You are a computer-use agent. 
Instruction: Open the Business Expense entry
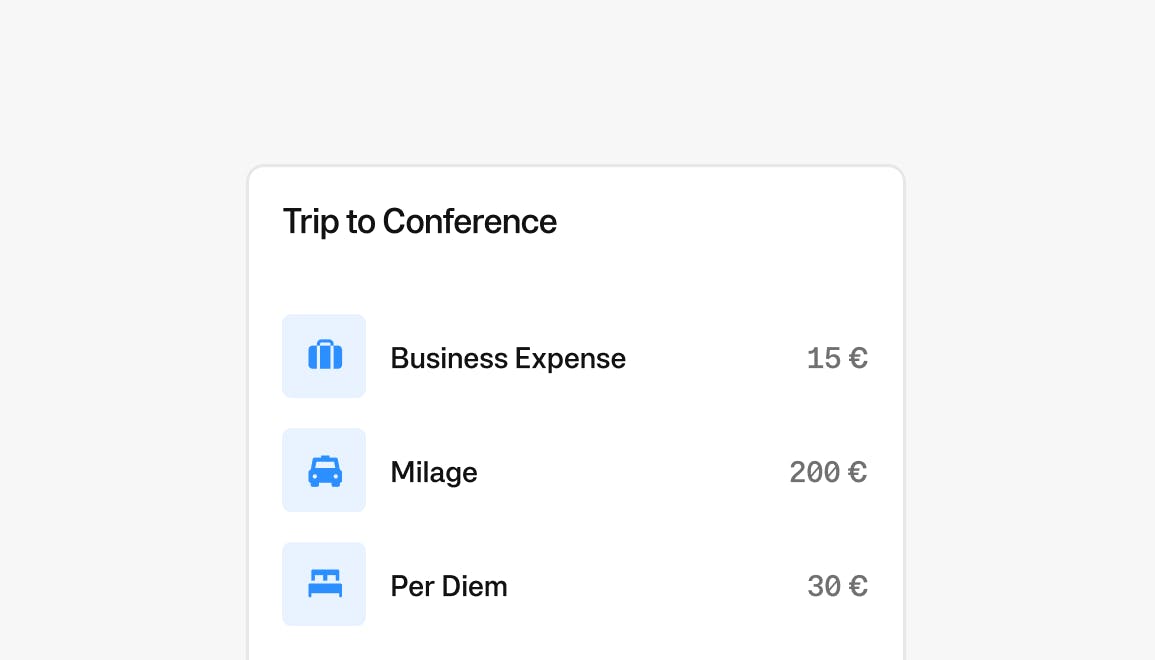click(508, 358)
